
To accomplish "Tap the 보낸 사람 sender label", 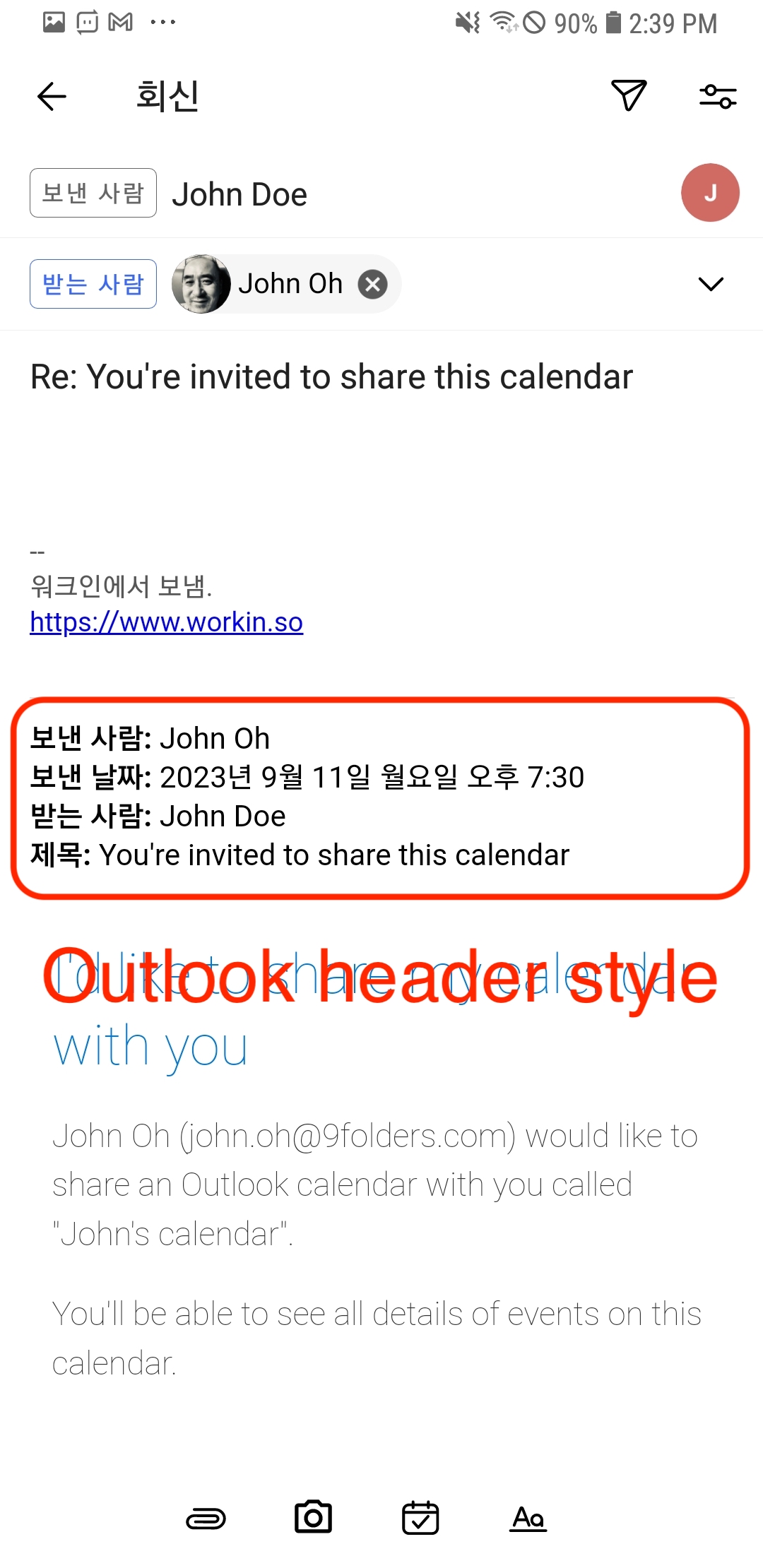I will [x=93, y=193].
